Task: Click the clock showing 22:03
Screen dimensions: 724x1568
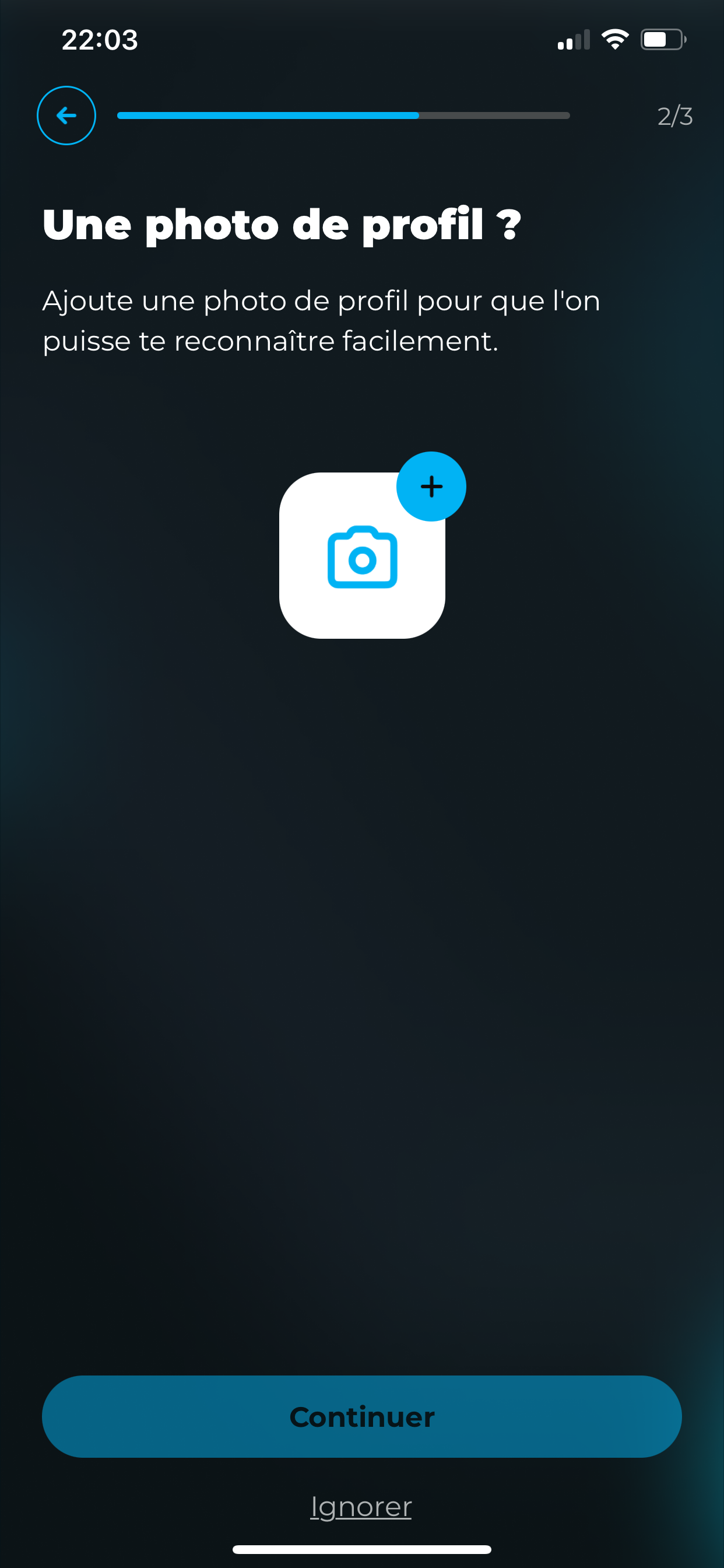Action: pos(100,40)
